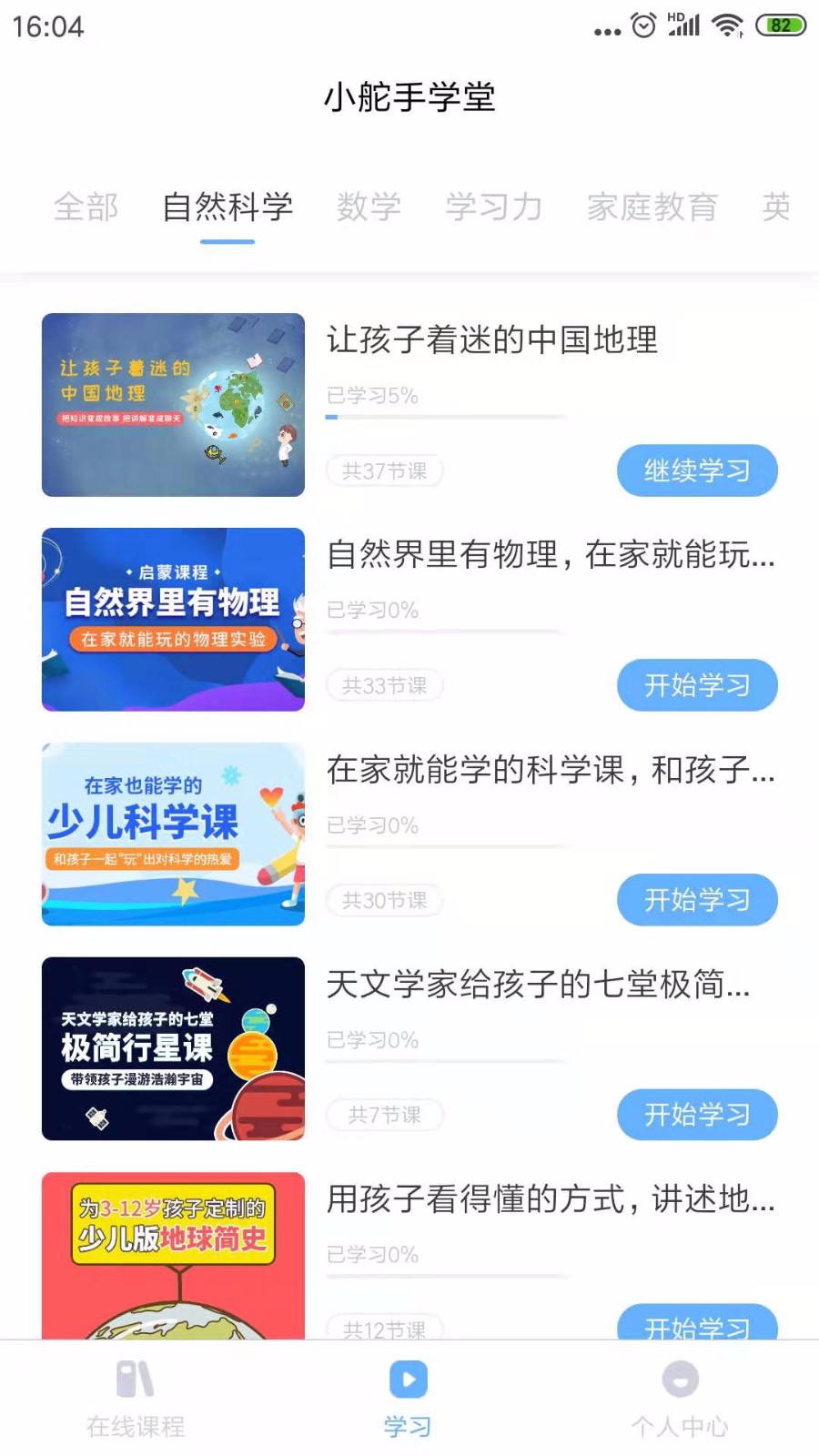The width and height of the screenshot is (819, 1456).
Task: Open the 极简行星课 course cover
Action: pos(173,1049)
